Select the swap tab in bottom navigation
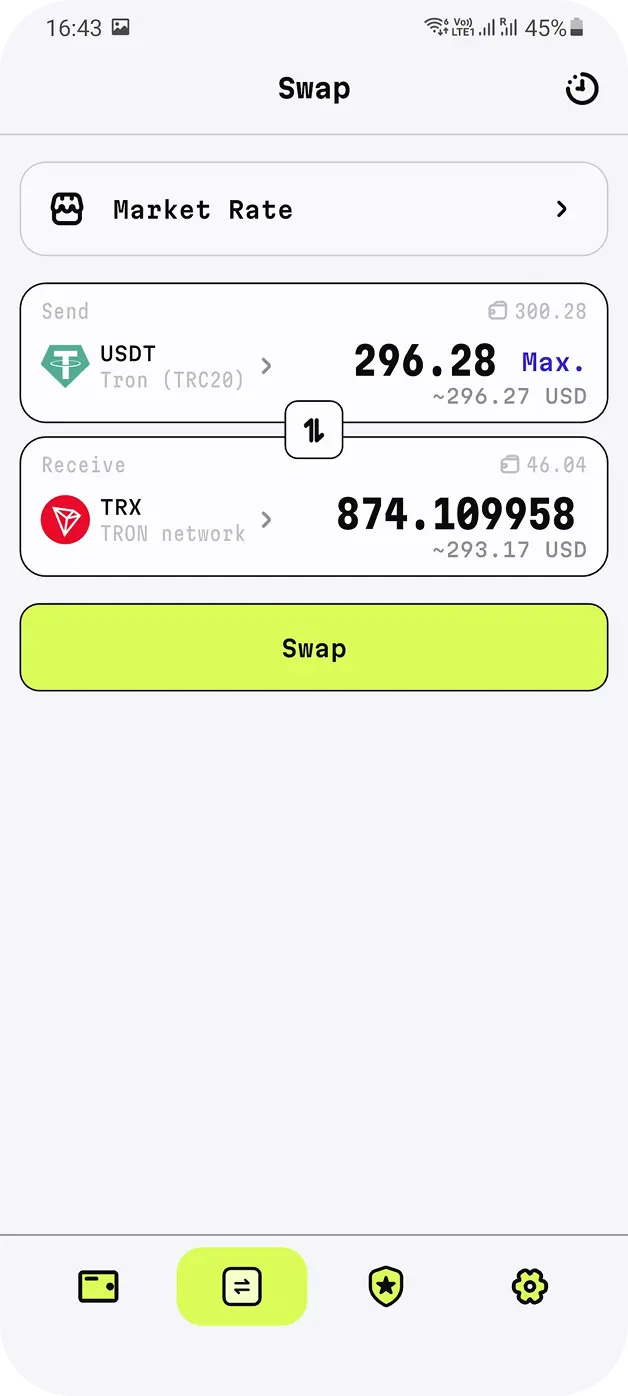 (x=242, y=1286)
